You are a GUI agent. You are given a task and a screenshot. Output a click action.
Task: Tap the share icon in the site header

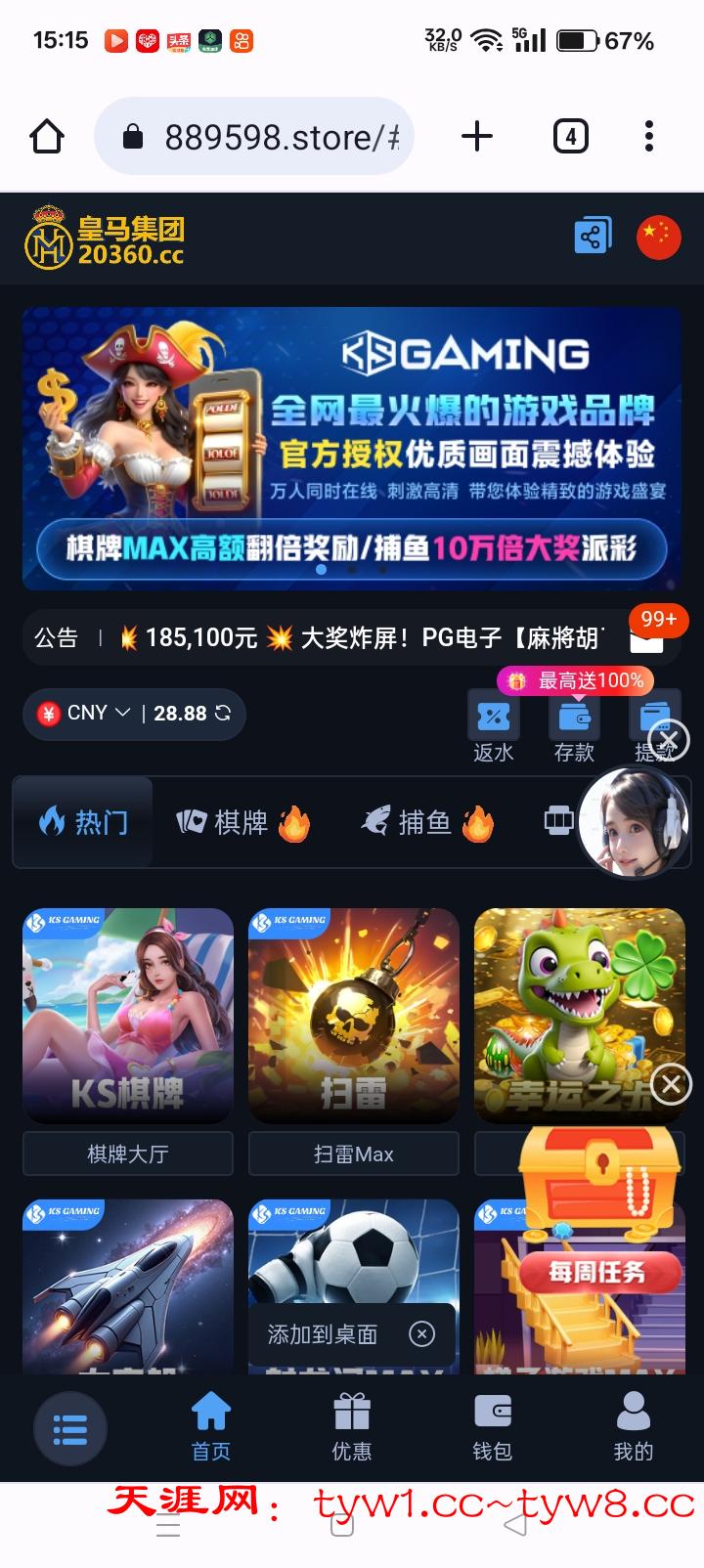click(593, 237)
